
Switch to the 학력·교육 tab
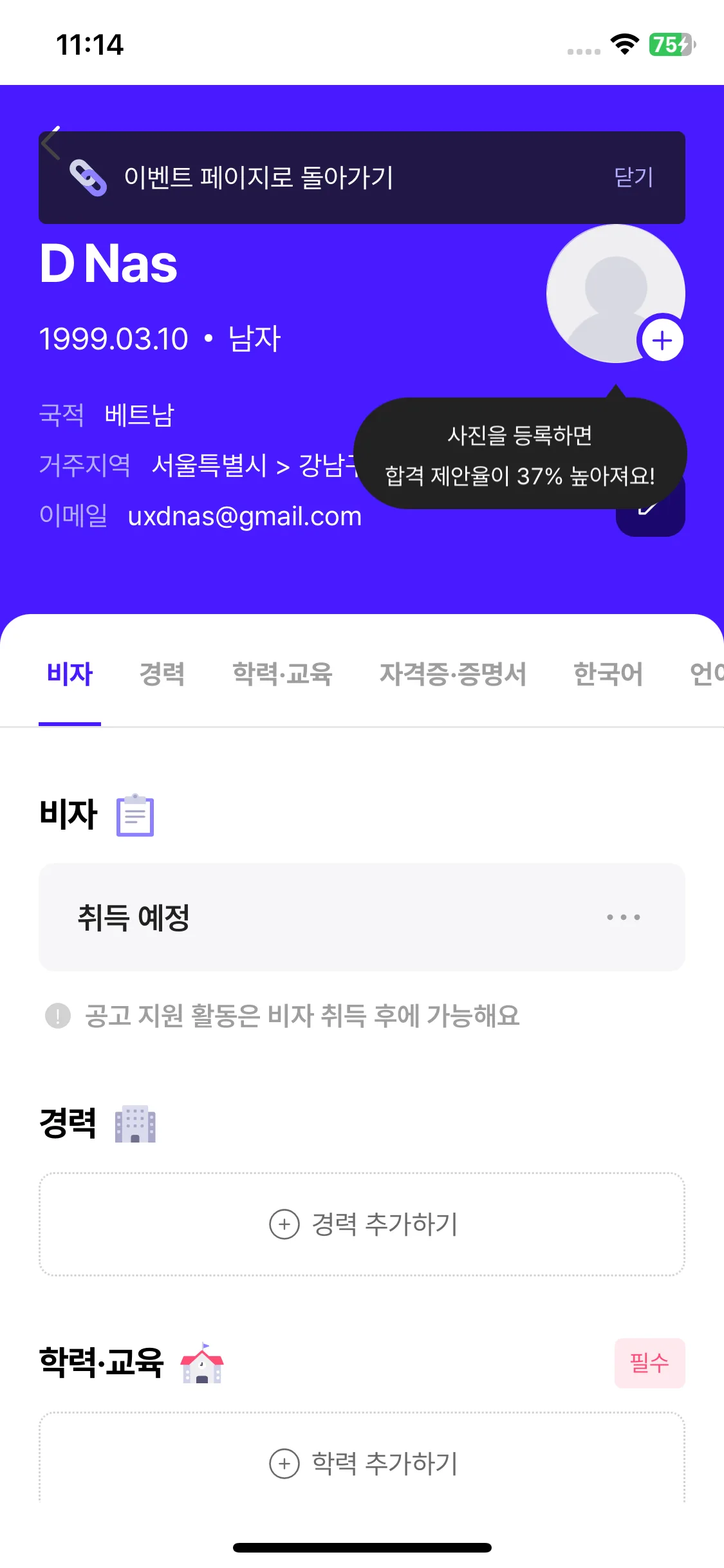click(x=282, y=674)
